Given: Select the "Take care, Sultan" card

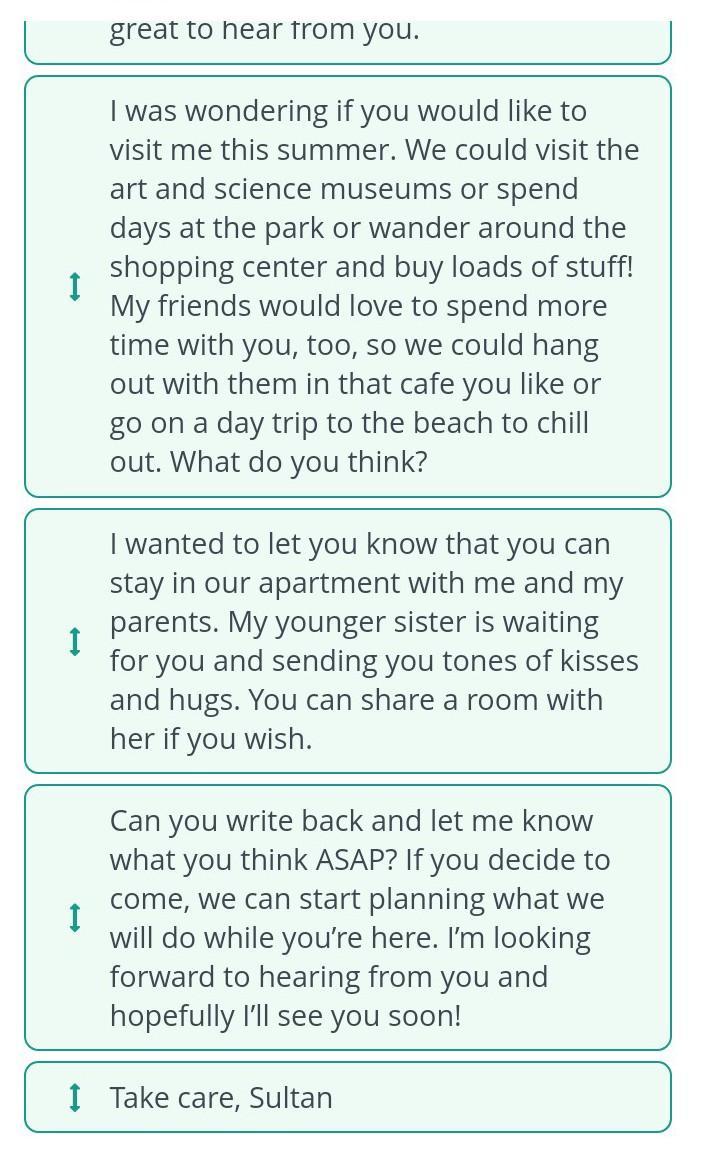Looking at the screenshot, I should [347, 1097].
